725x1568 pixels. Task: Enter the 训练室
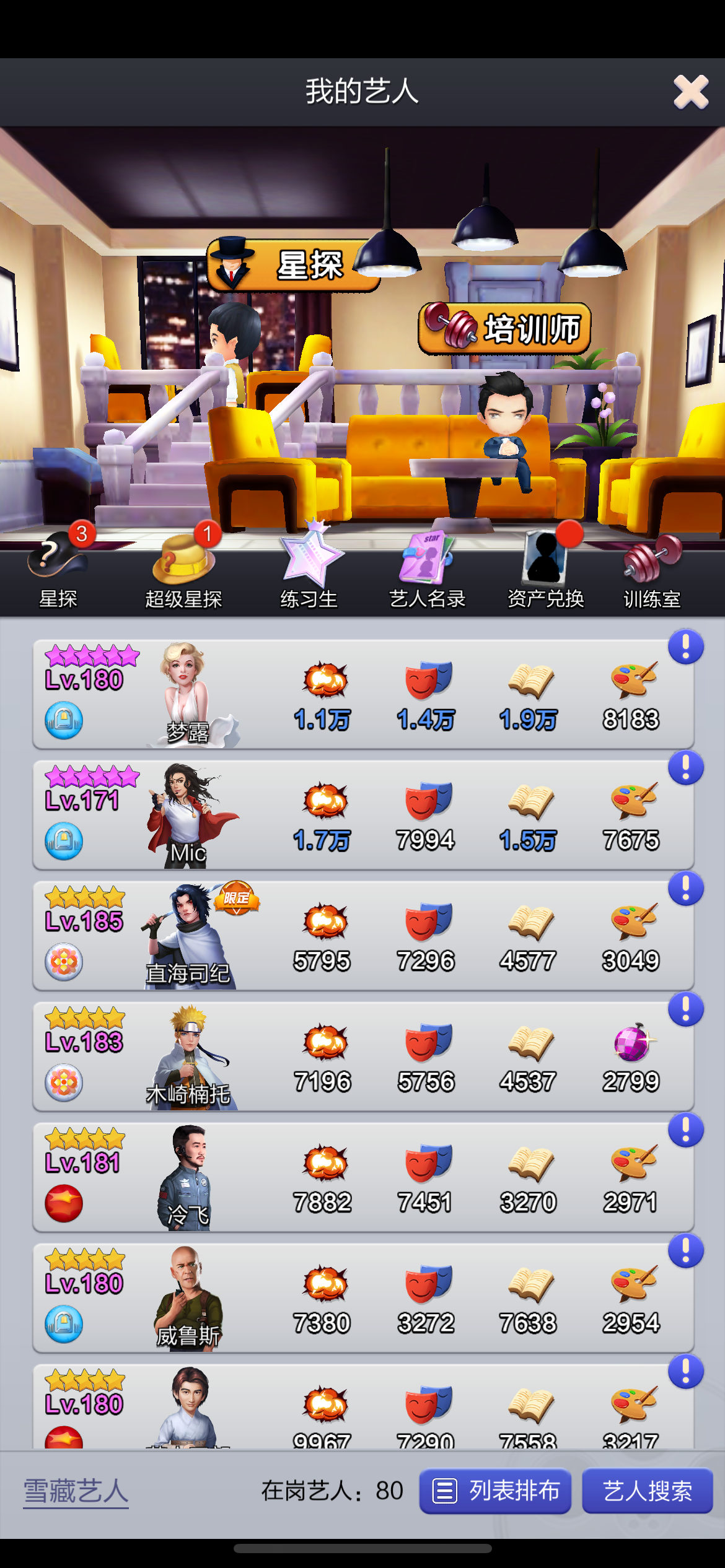[x=652, y=570]
